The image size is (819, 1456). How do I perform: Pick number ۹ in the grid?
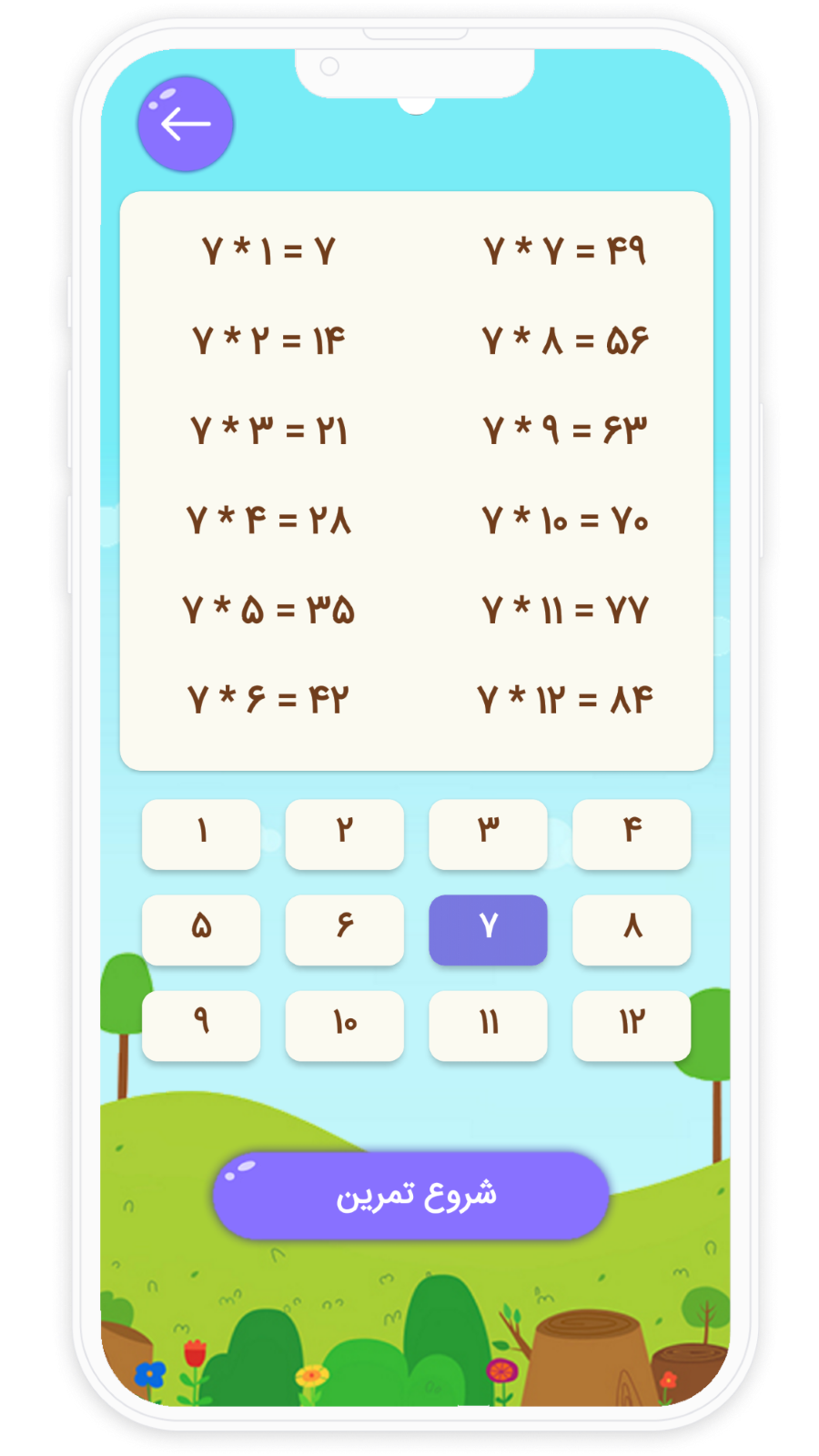point(201,1026)
